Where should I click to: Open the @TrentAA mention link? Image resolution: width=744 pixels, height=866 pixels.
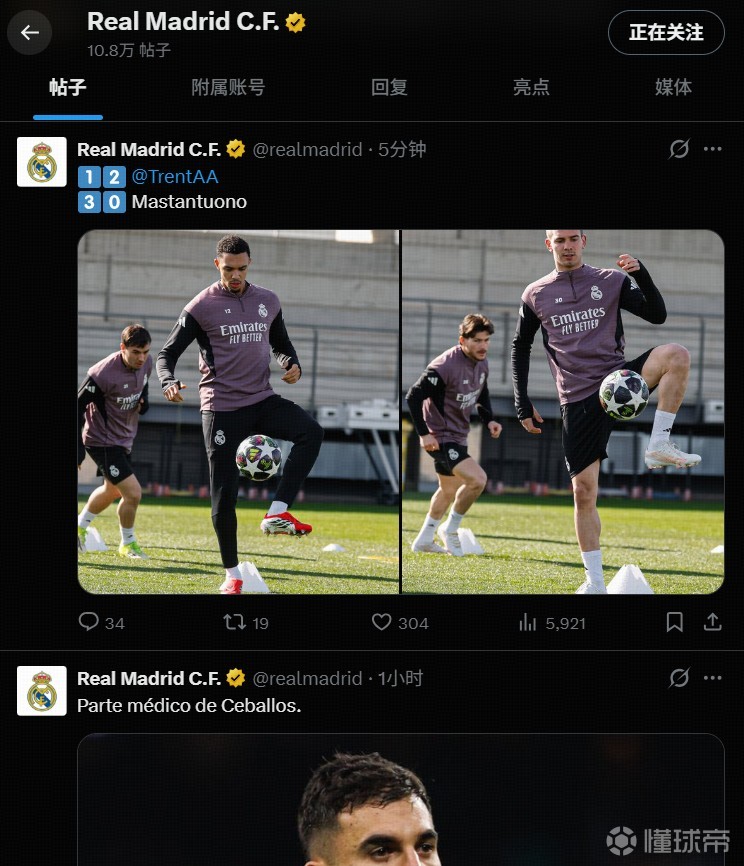click(x=175, y=176)
